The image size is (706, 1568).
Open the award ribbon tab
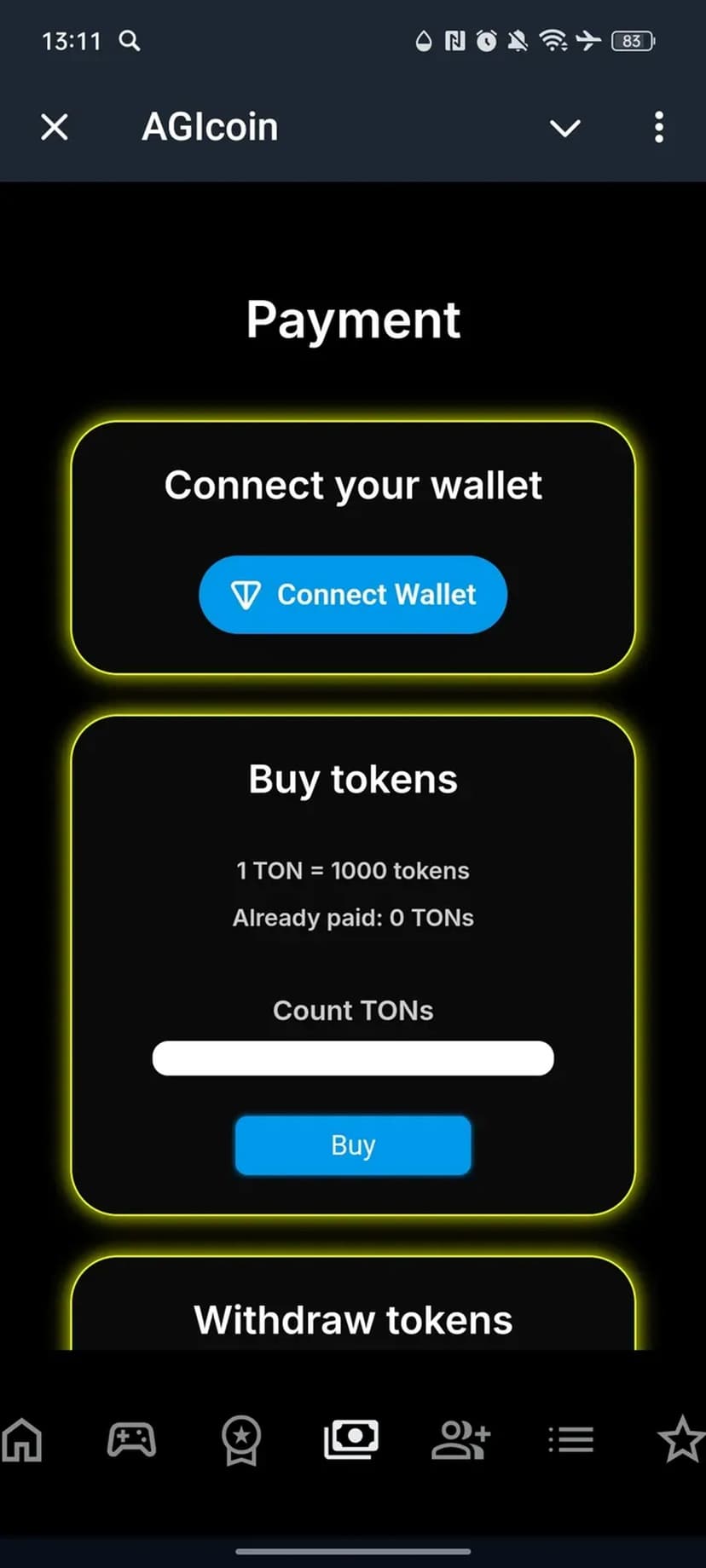[241, 1440]
